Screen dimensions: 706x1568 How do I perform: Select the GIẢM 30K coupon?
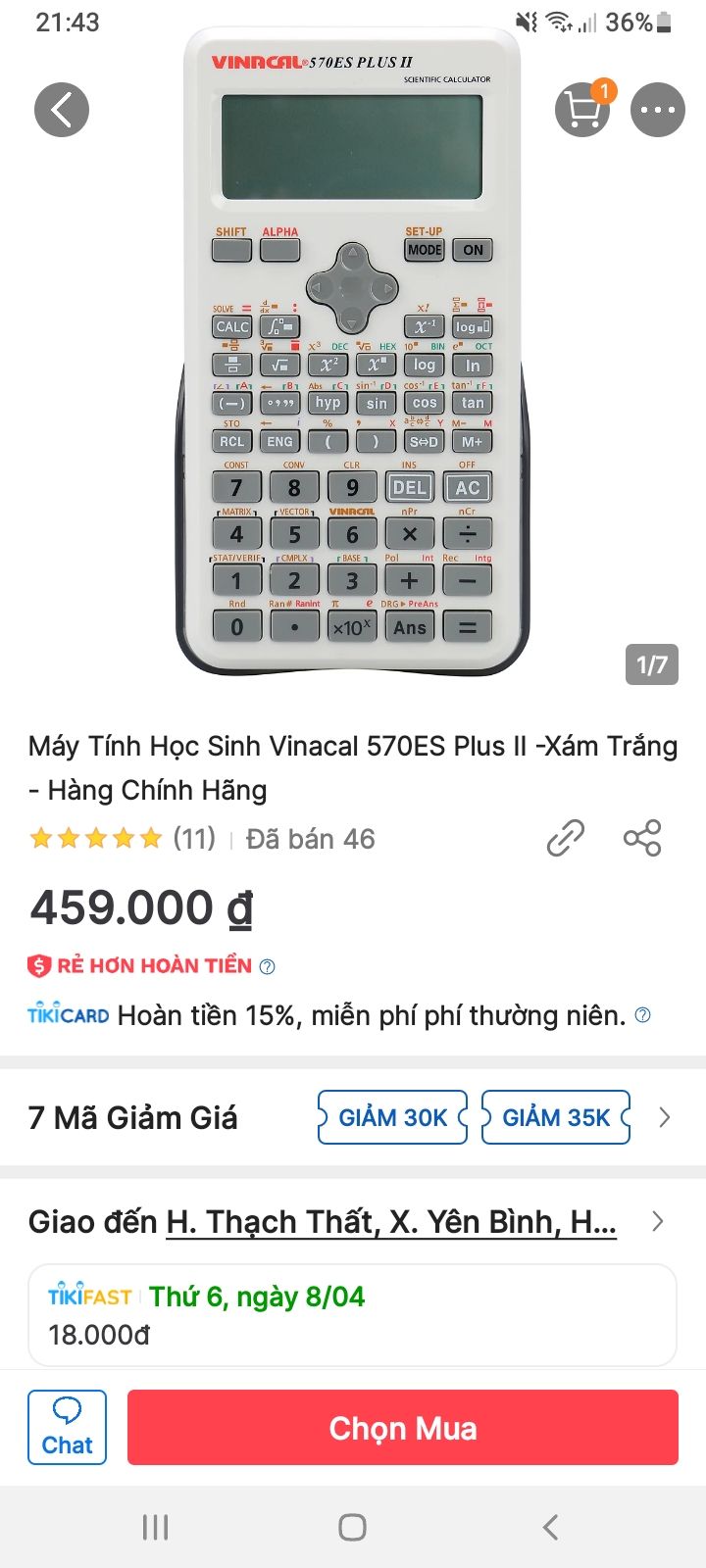pyautogui.click(x=392, y=1117)
